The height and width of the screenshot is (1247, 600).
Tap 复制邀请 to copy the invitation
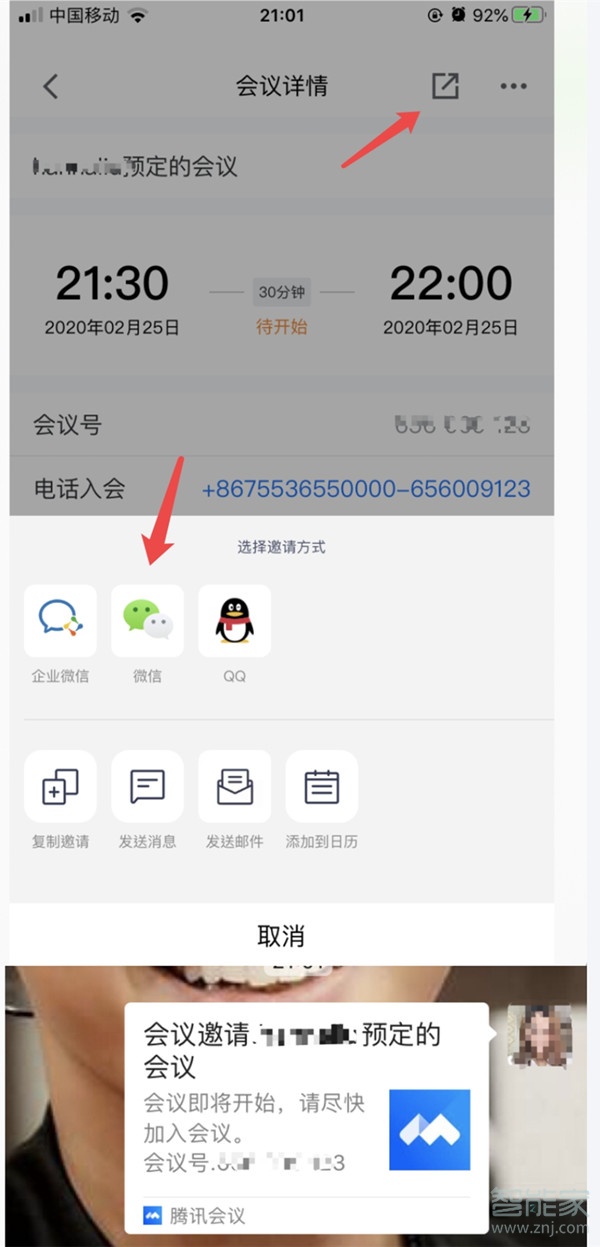(x=60, y=787)
